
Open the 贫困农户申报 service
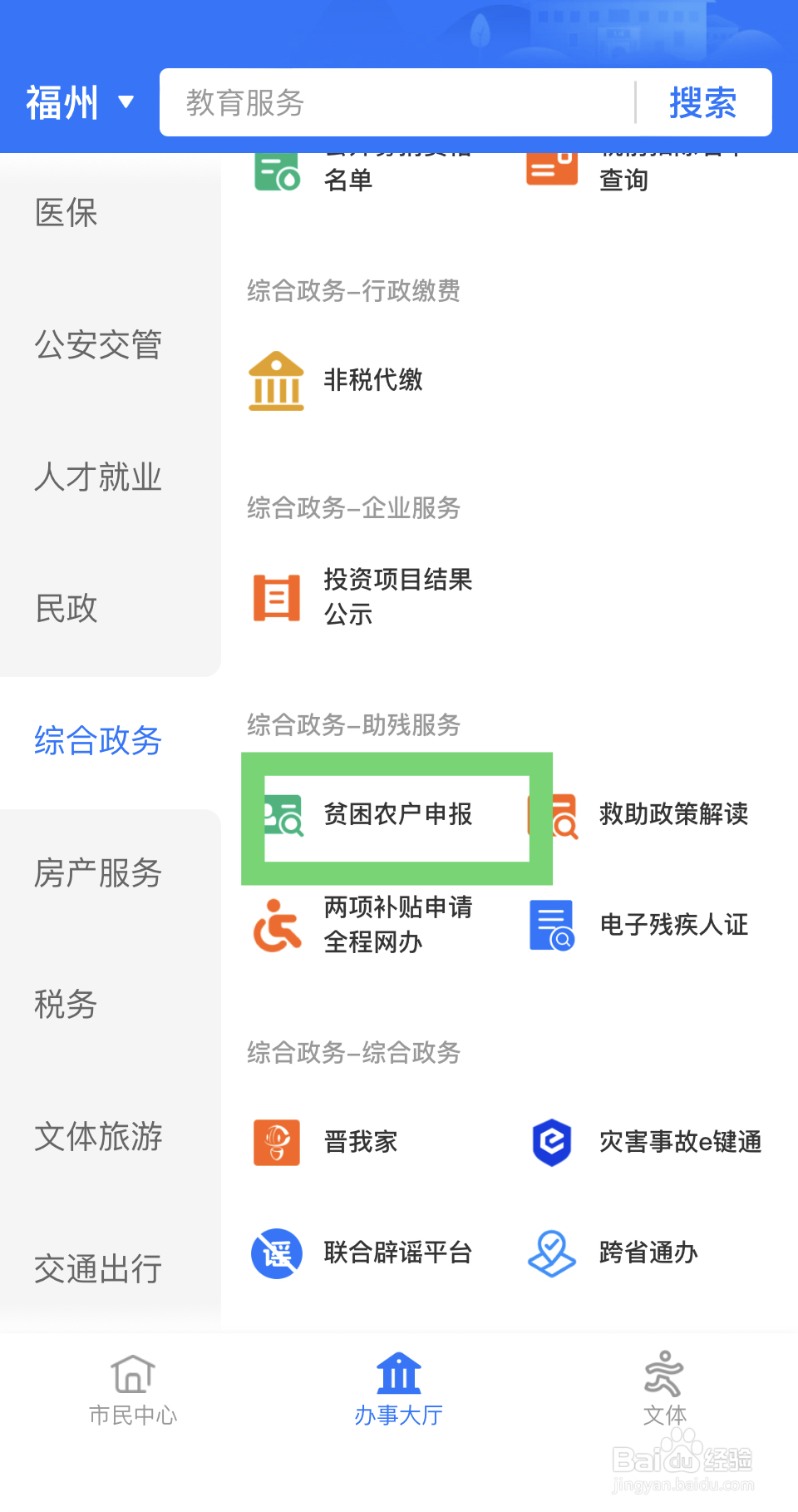(x=395, y=816)
